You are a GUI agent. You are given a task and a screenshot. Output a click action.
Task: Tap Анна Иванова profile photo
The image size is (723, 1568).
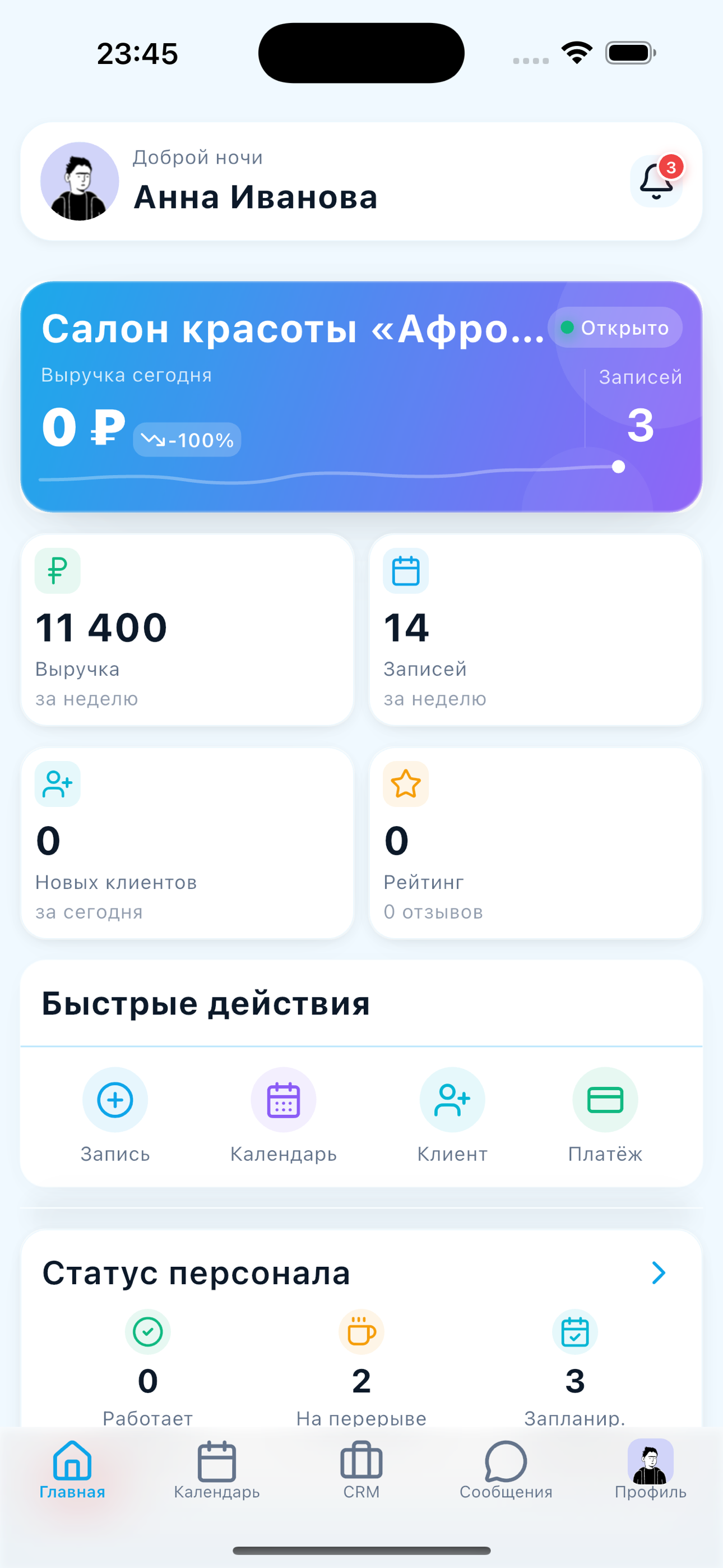80,181
